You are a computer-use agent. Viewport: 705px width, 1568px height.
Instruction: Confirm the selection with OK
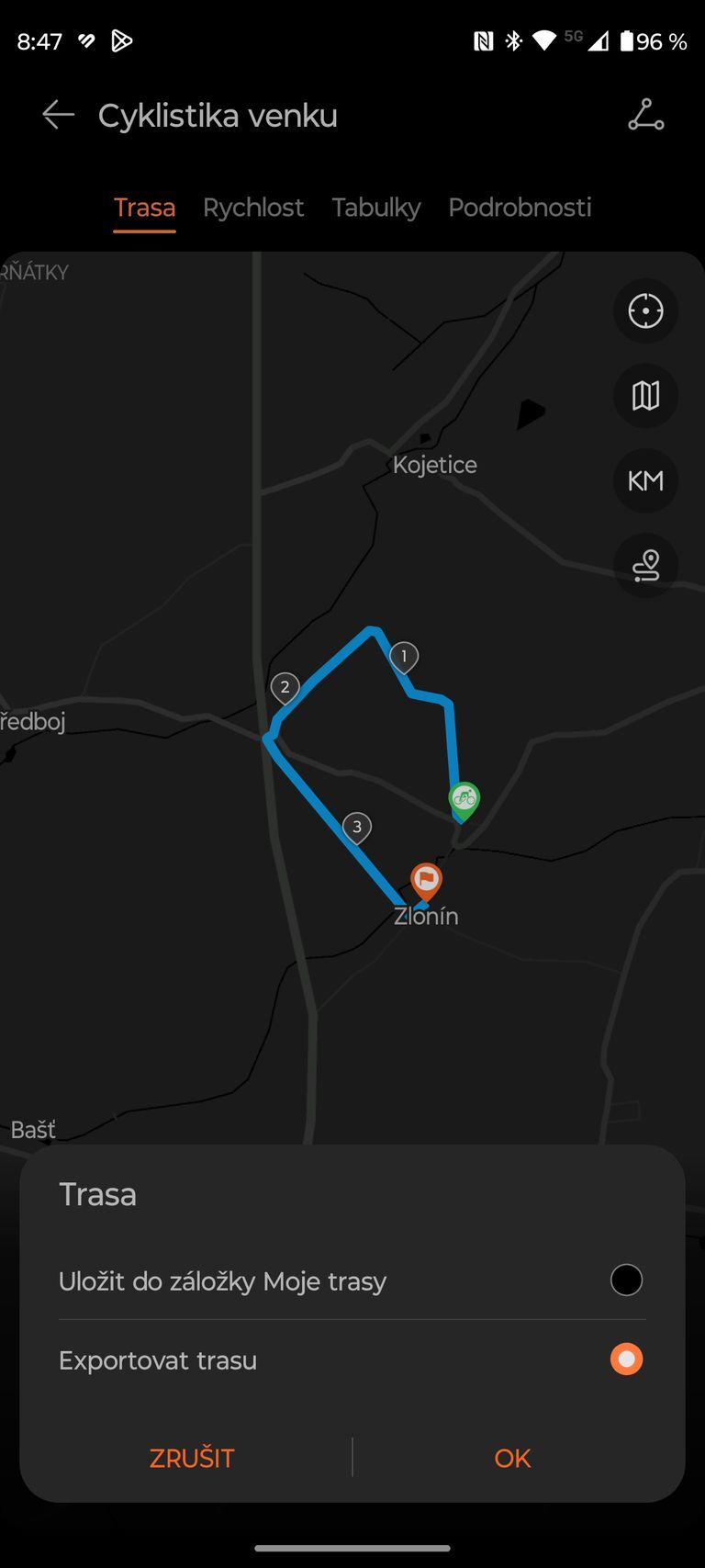tap(512, 1458)
